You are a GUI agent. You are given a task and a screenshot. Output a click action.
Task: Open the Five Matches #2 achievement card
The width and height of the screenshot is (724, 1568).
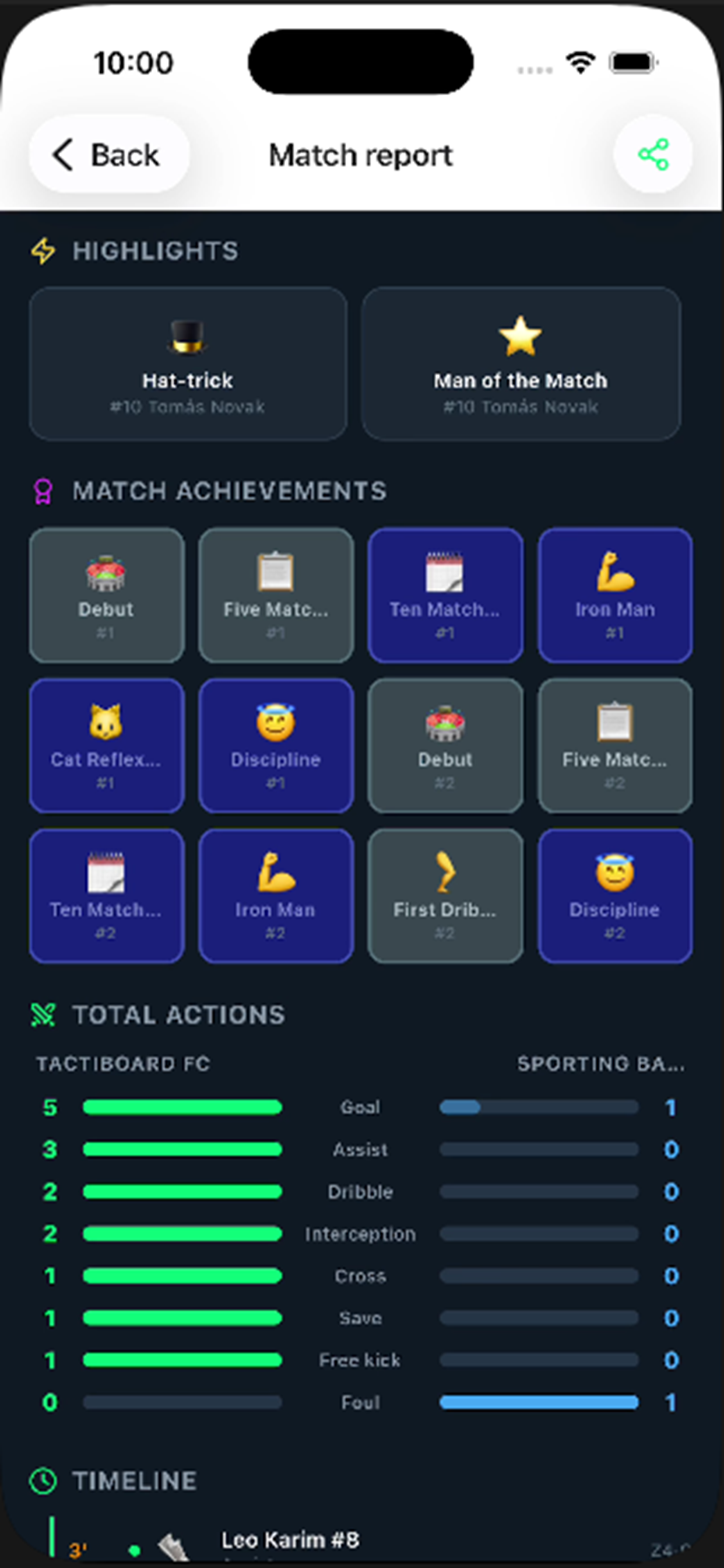point(614,745)
